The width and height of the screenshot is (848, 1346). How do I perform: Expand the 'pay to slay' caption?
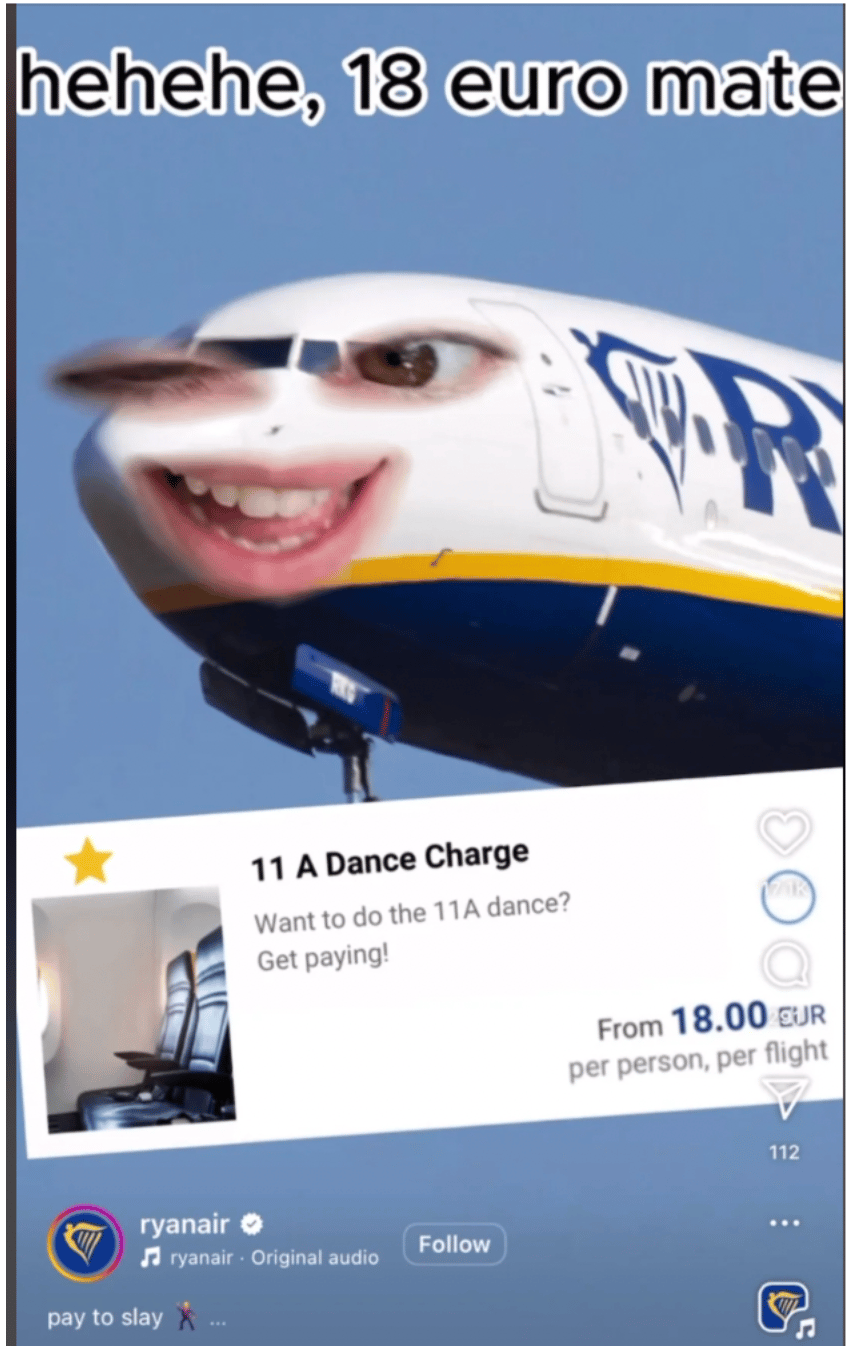217,1319
